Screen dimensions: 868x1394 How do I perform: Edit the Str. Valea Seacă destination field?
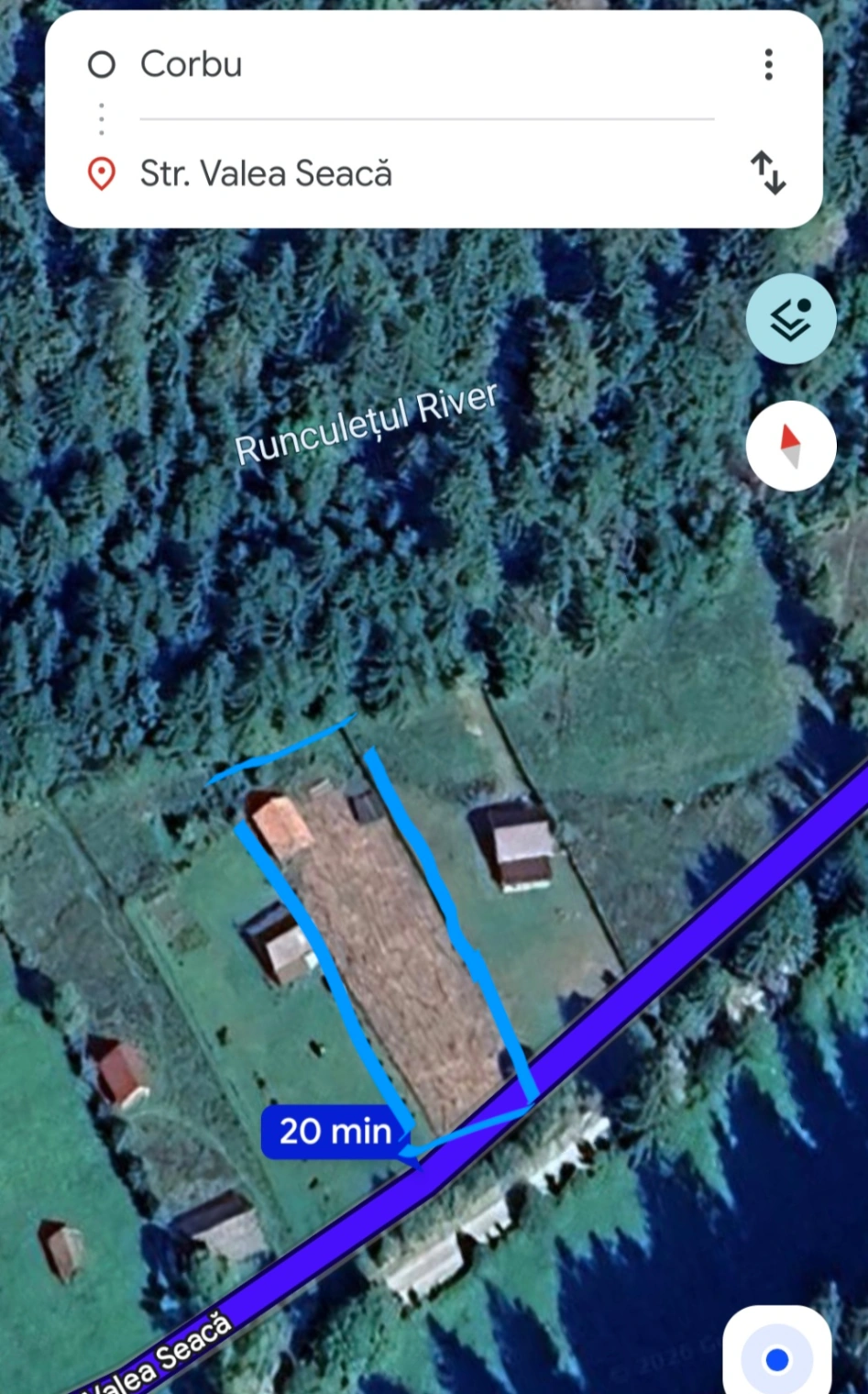426,173
